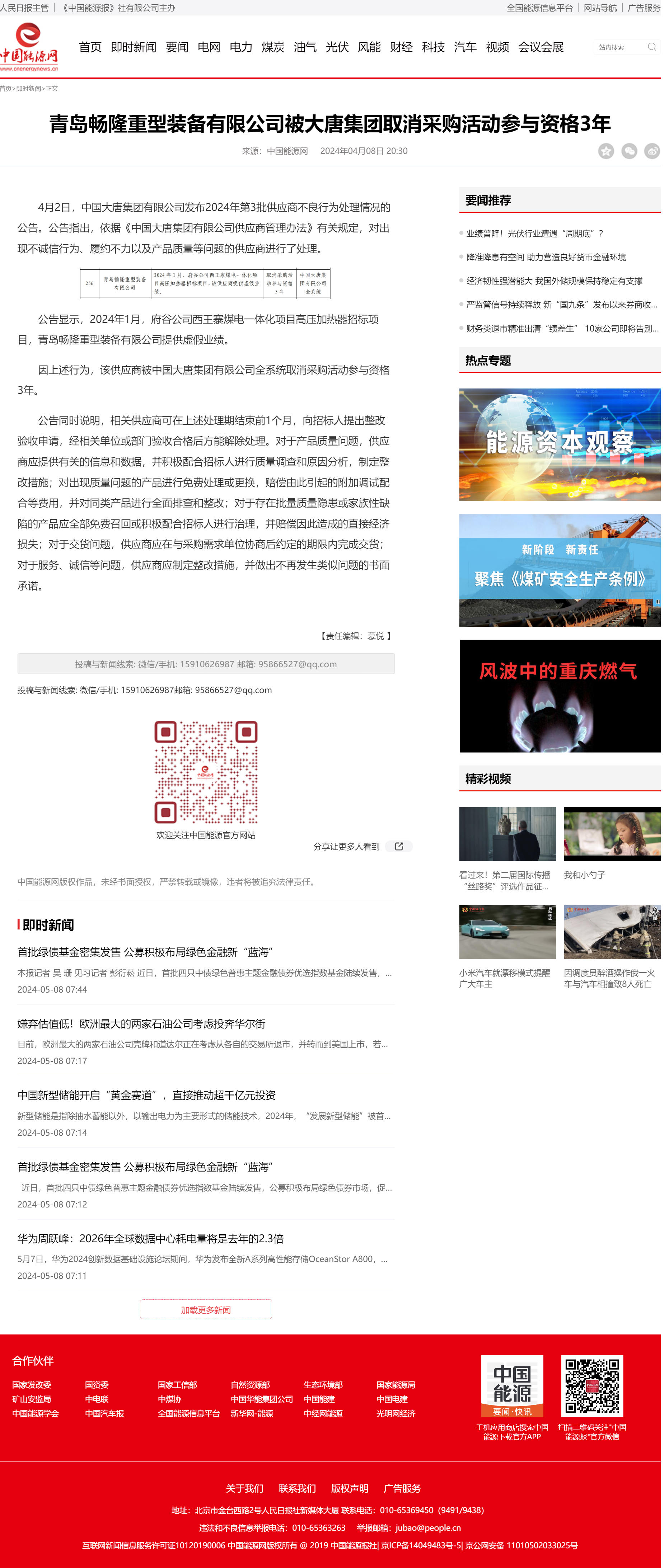This screenshot has height=1568, width=664.
Task: Open the 风波中的重庆燃气 feature
Action: (559, 696)
